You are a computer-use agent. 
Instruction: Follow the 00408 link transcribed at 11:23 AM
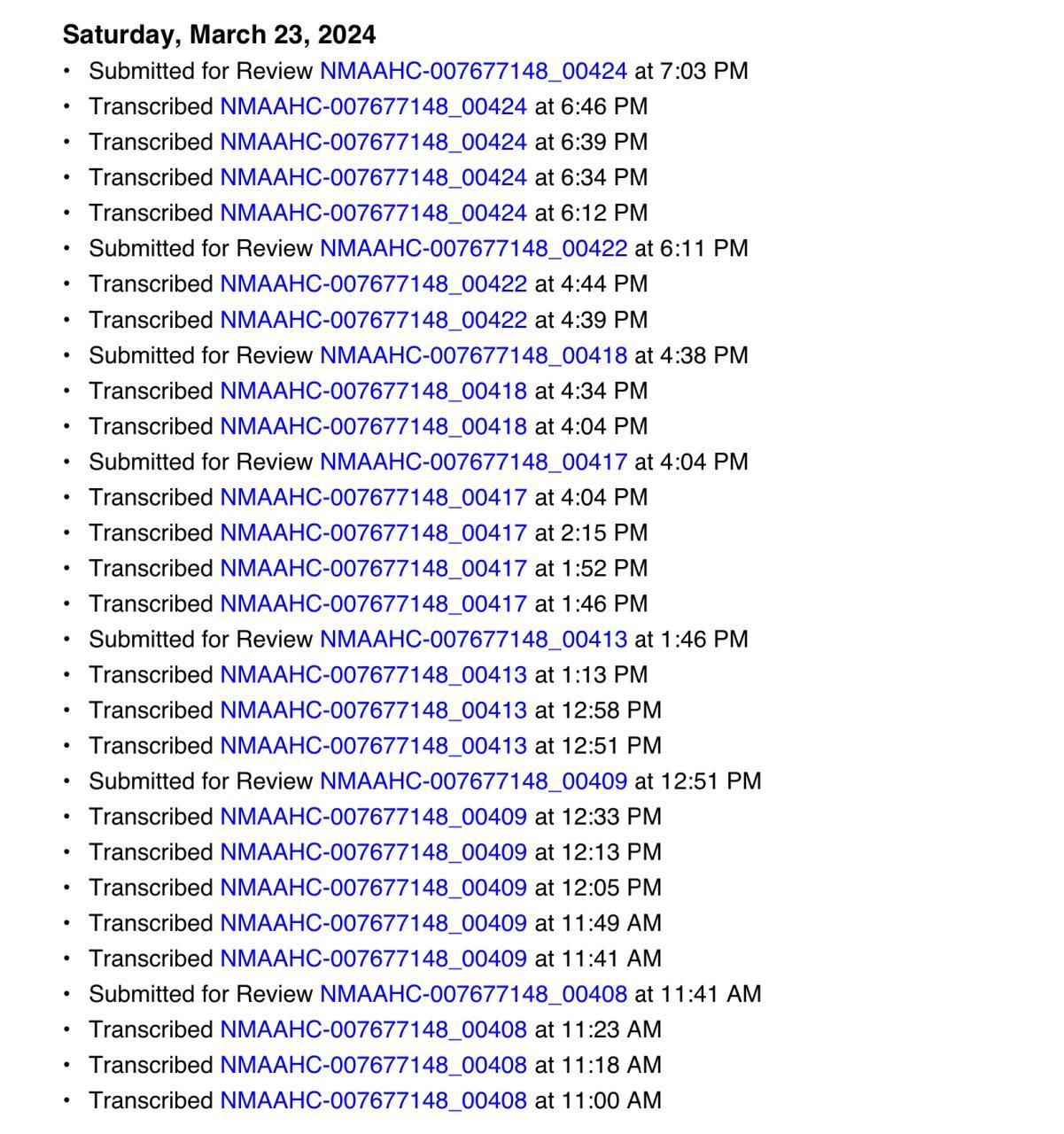point(373,1029)
